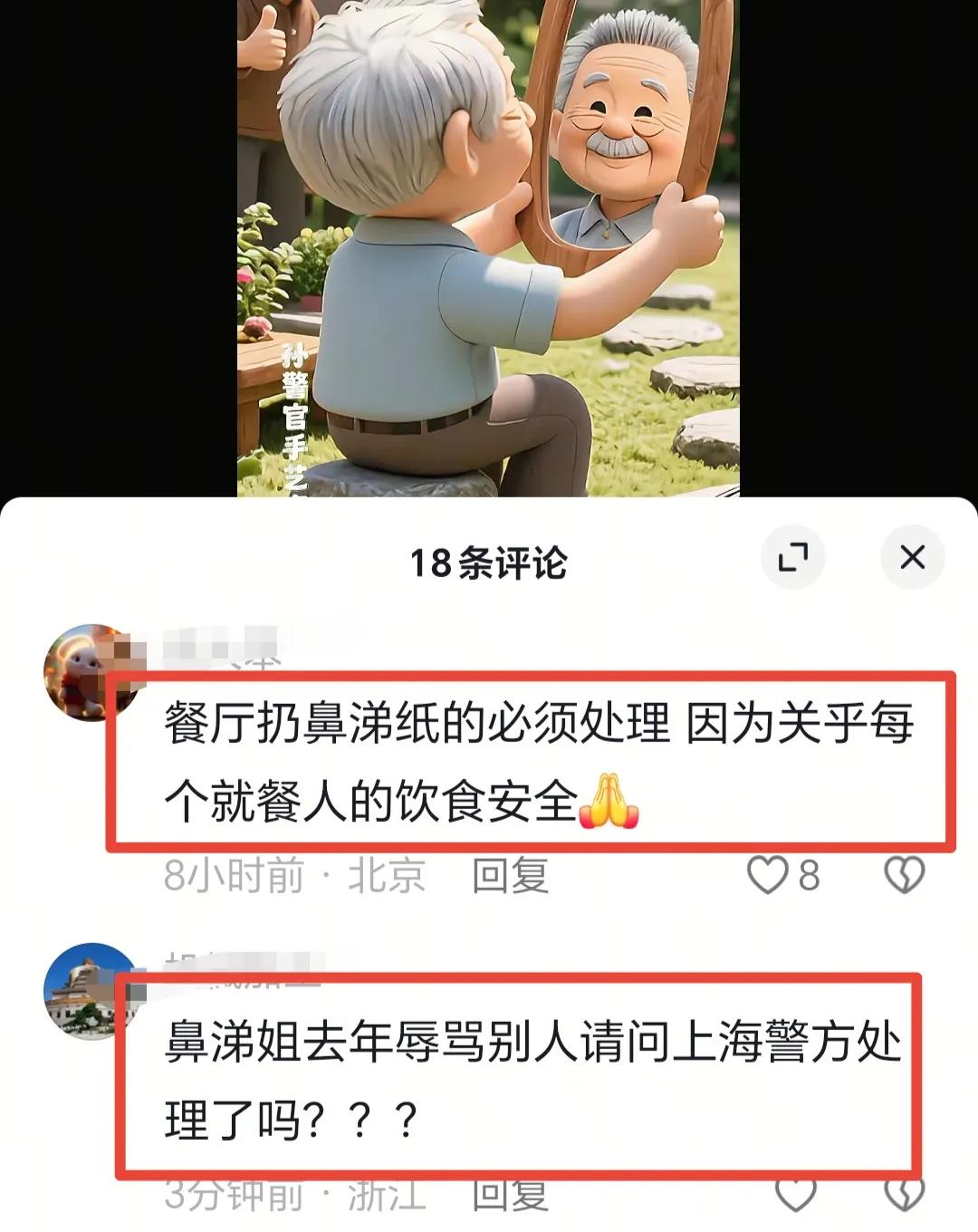Screen dimensions: 978x1232
Task: Like the comment from 北京
Action: (x=768, y=876)
